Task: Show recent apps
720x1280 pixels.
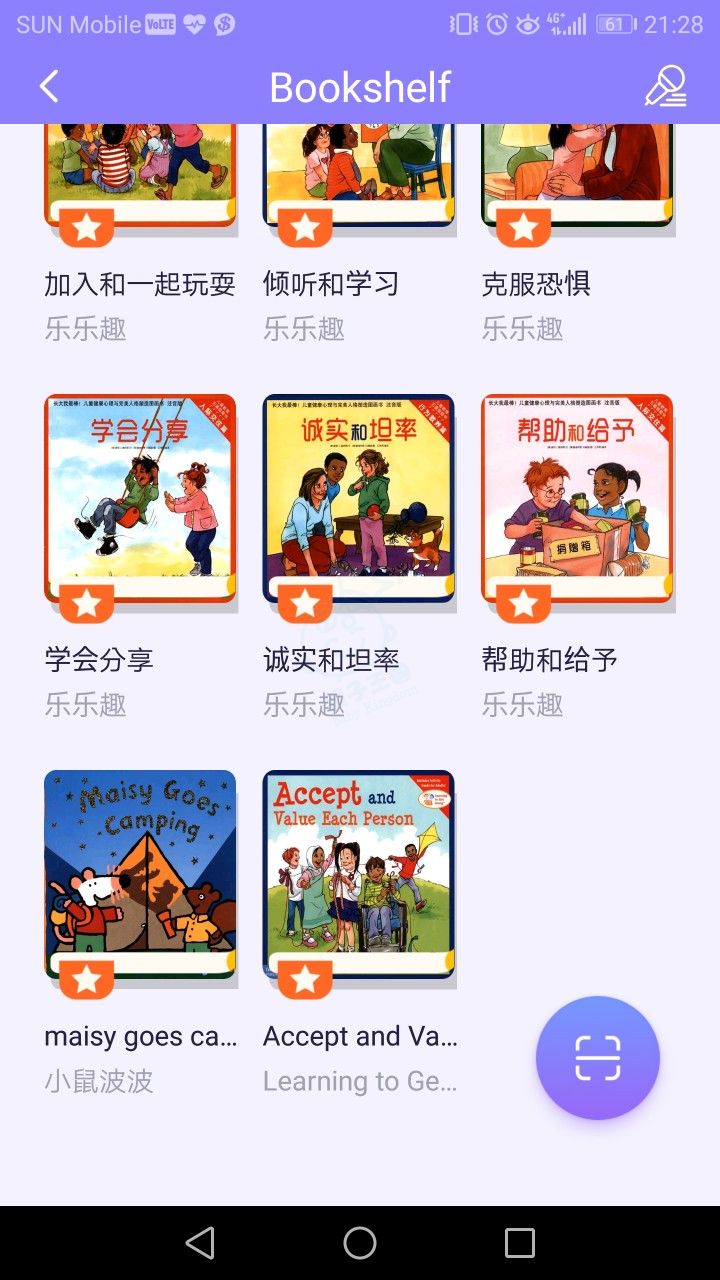Action: [520, 1243]
